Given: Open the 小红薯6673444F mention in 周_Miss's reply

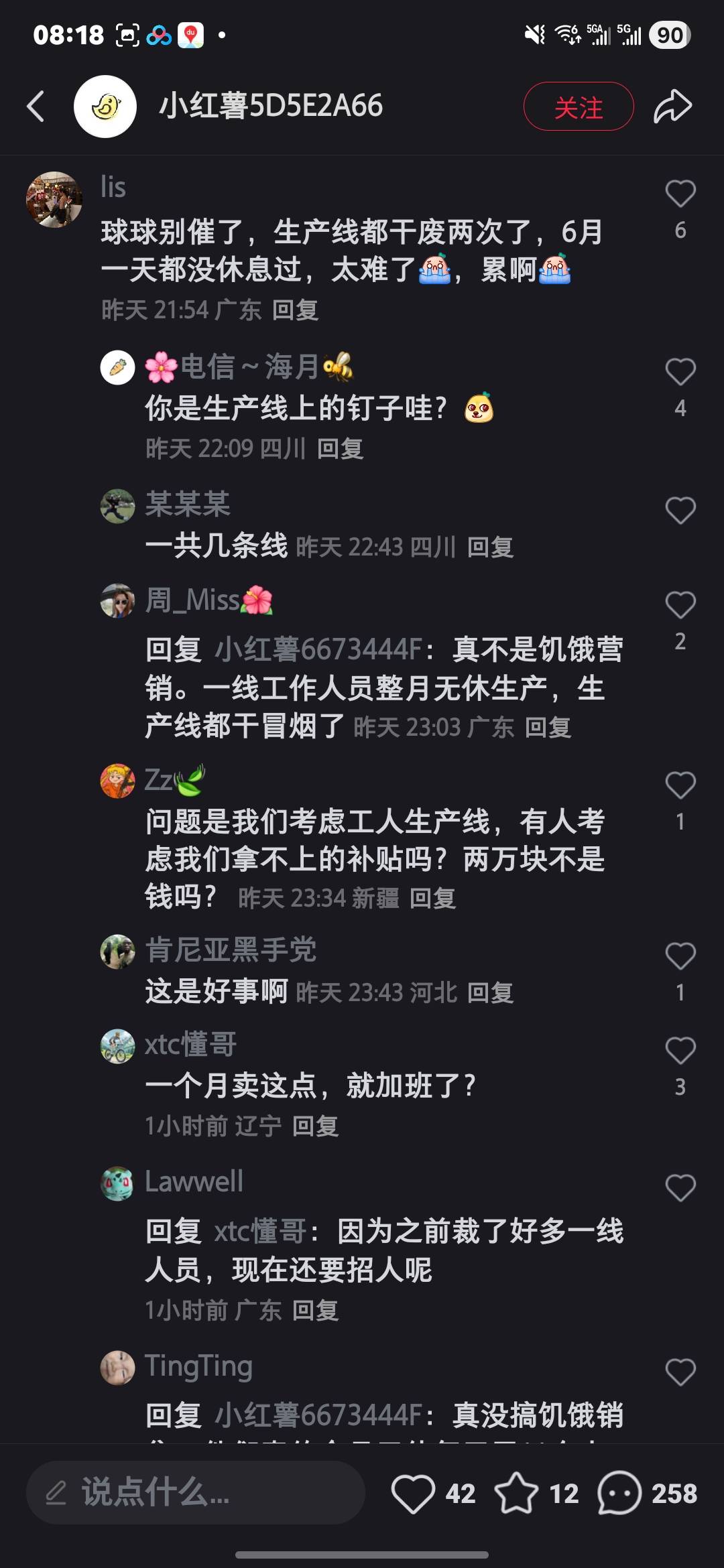Looking at the screenshot, I should (x=318, y=649).
